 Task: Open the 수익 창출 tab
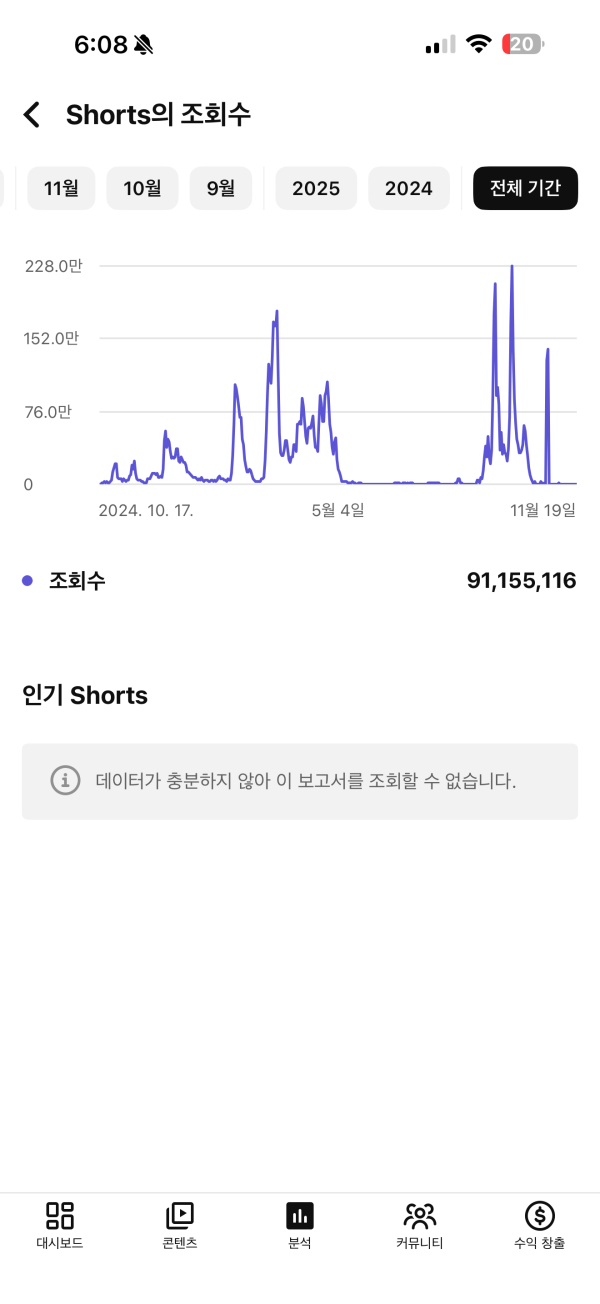pos(539,1226)
